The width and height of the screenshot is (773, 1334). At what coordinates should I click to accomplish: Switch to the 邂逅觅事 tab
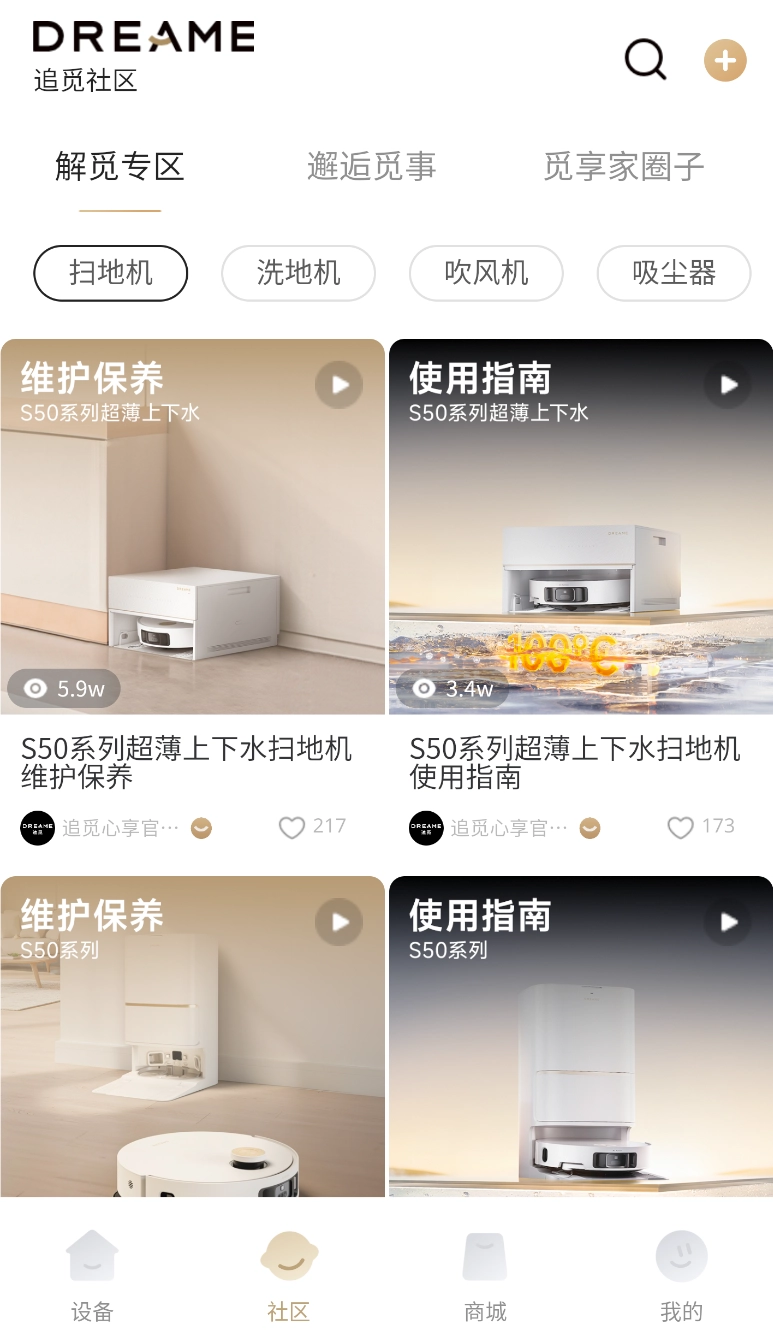tap(371, 167)
